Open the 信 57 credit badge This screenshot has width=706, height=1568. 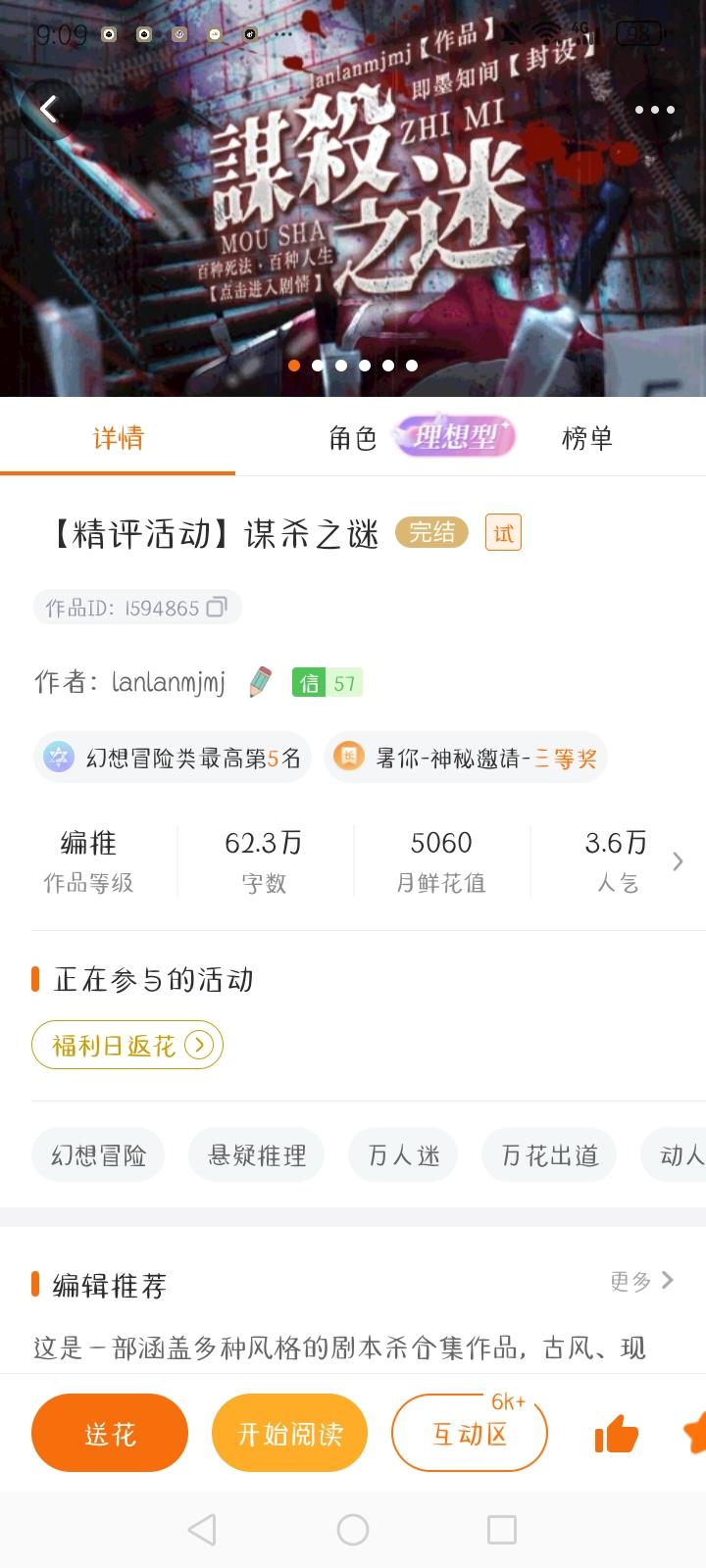coord(327,682)
